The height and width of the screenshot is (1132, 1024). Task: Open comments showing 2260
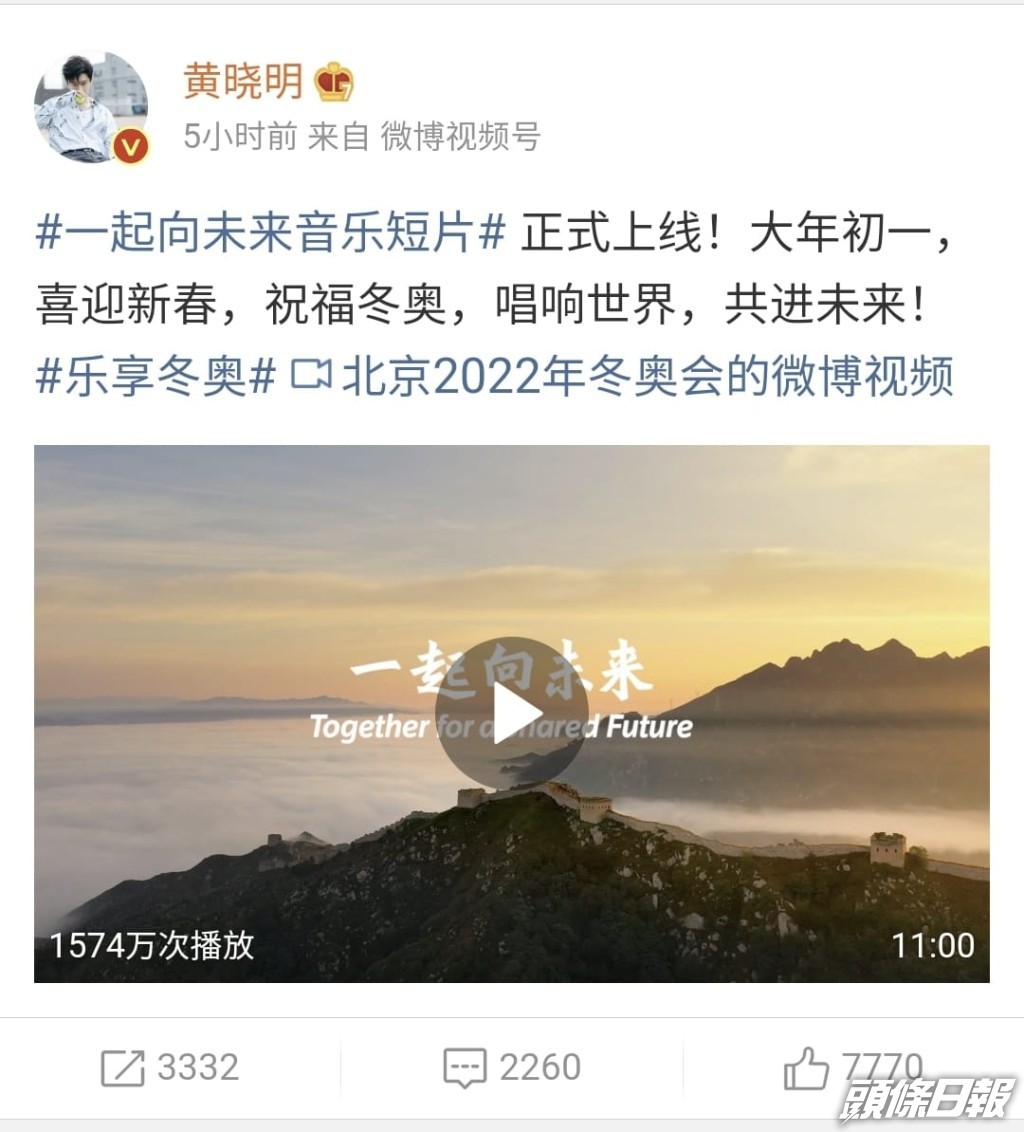point(512,1067)
